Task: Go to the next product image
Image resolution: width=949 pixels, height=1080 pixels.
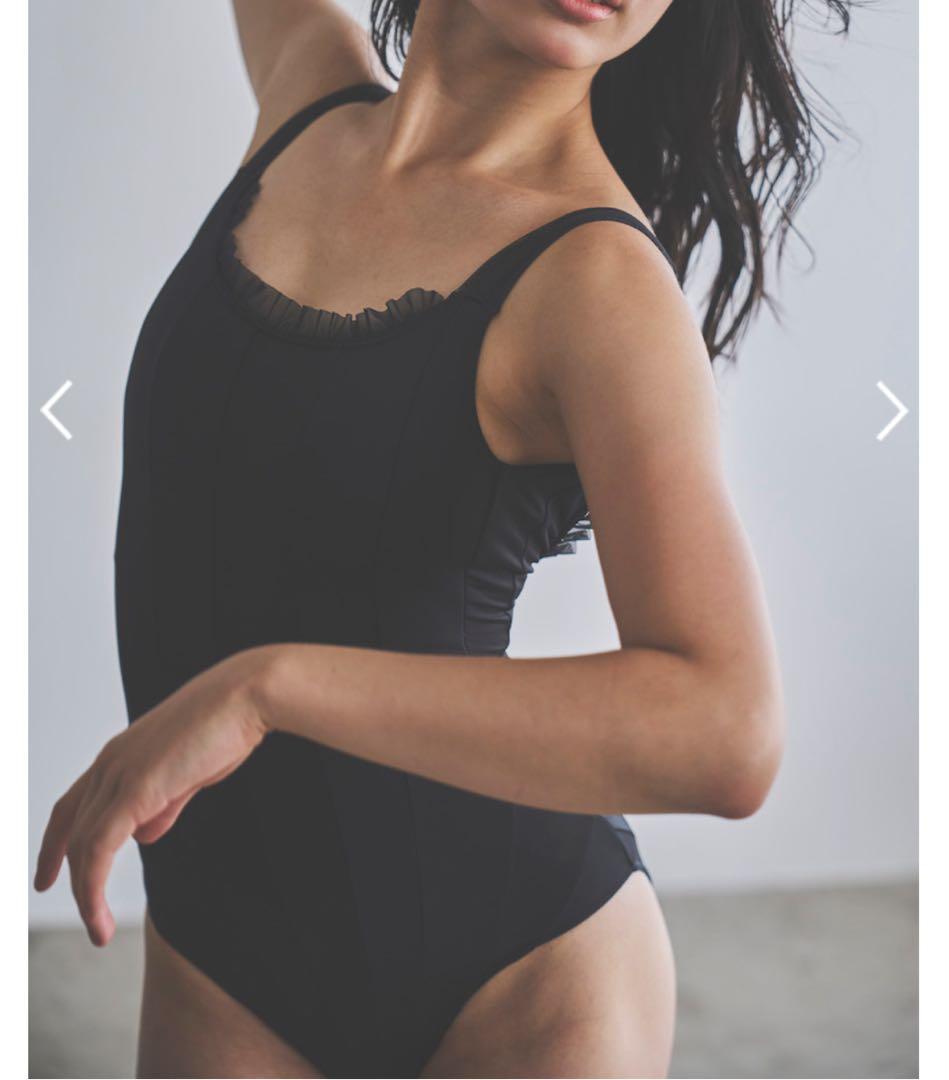Action: coord(891,410)
